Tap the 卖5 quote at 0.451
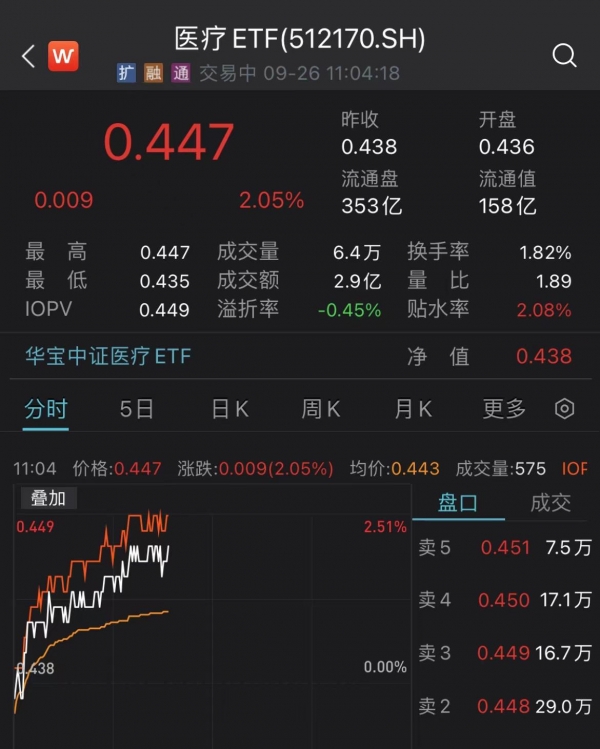This screenshot has width=600, height=749. pyautogui.click(x=504, y=547)
